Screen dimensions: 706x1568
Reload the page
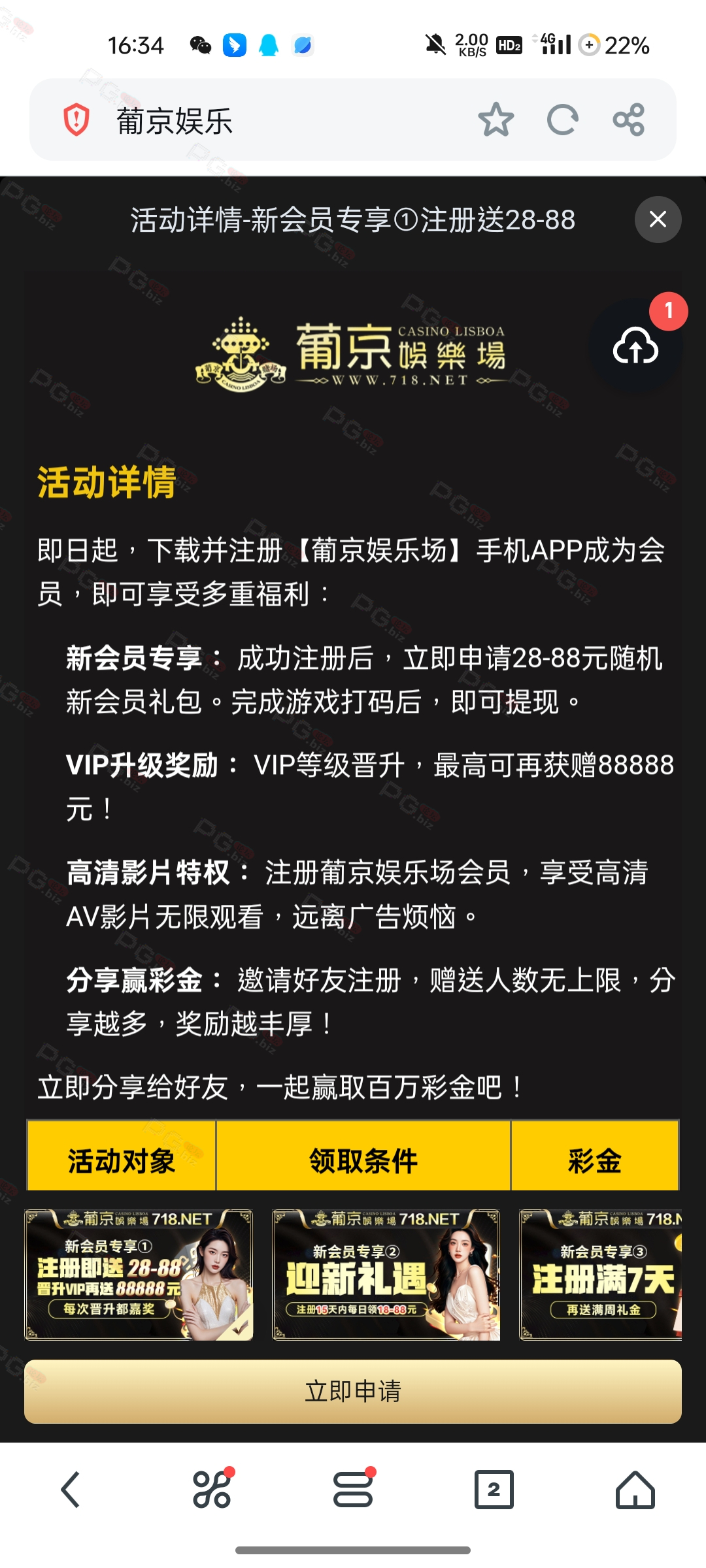(562, 120)
